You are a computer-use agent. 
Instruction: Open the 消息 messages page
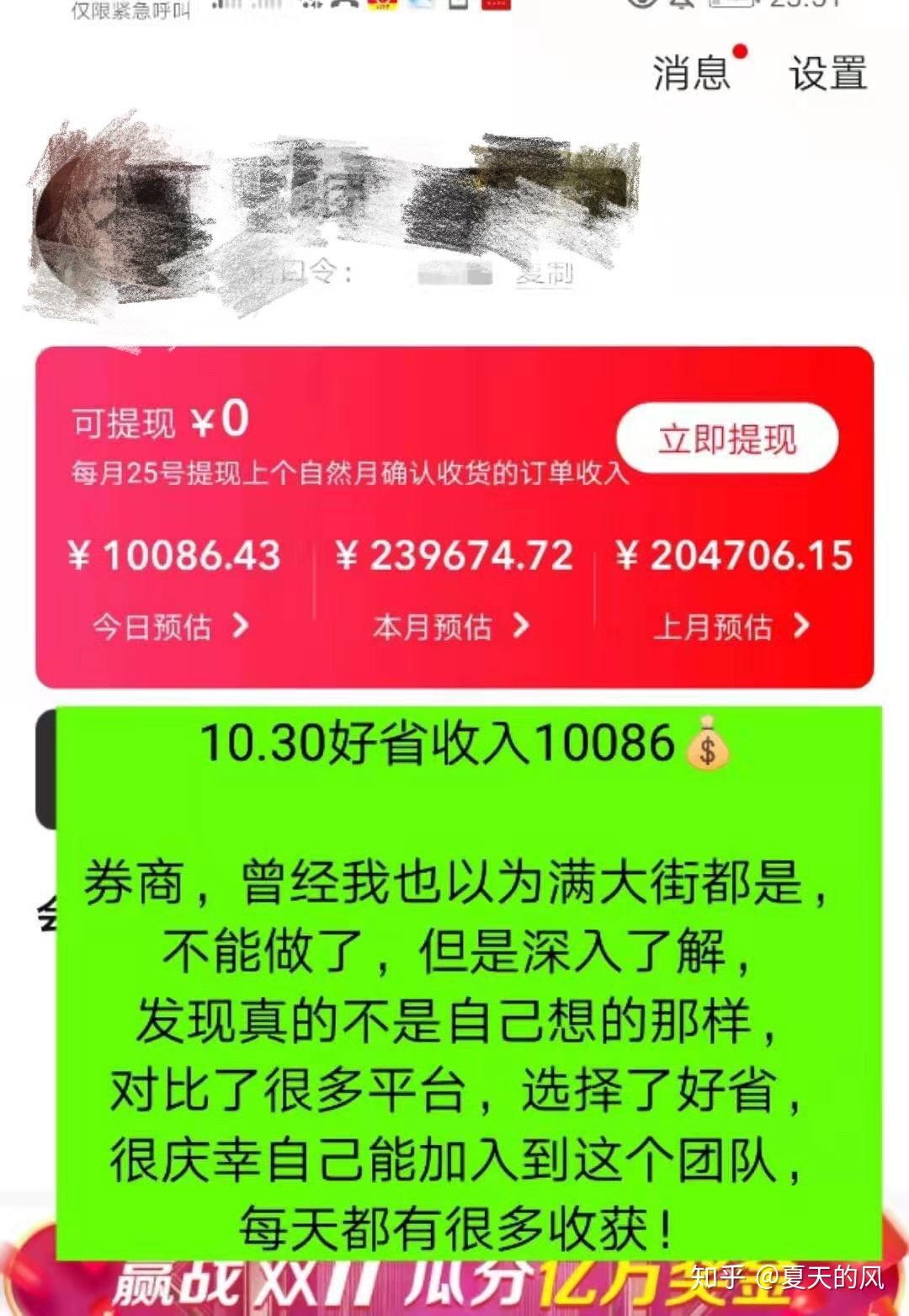pos(692,72)
